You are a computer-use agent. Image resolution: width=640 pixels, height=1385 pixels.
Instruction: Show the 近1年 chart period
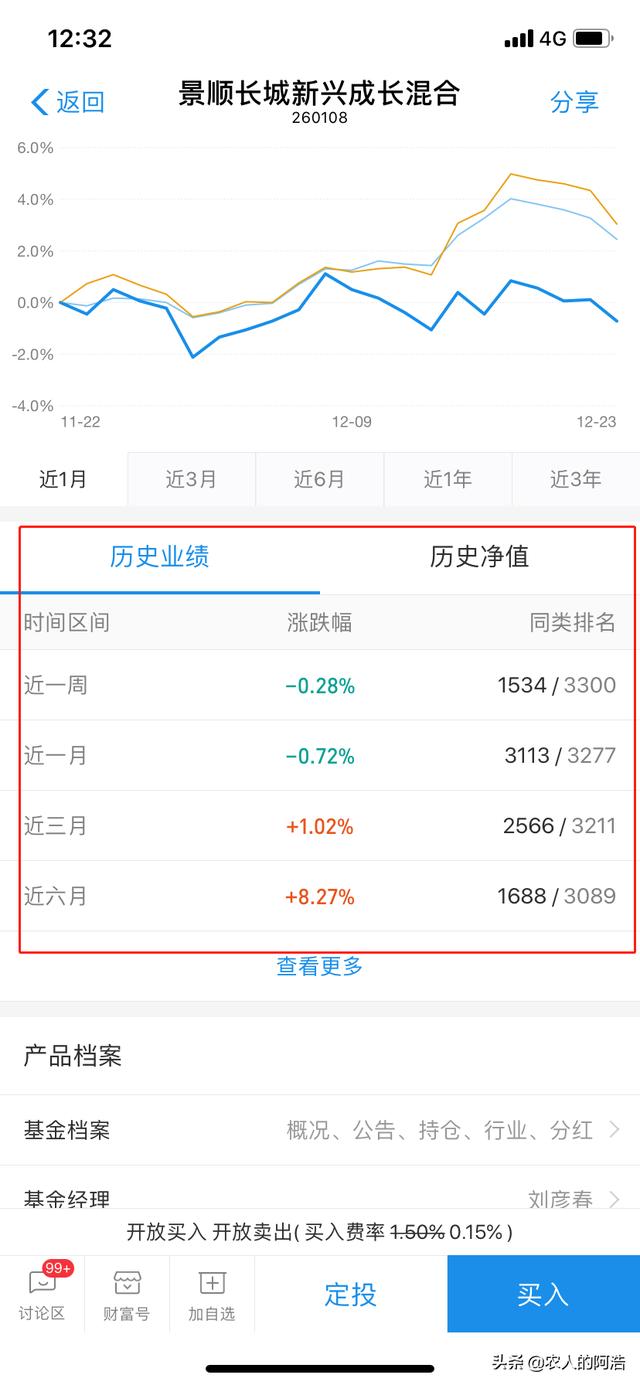point(447,479)
